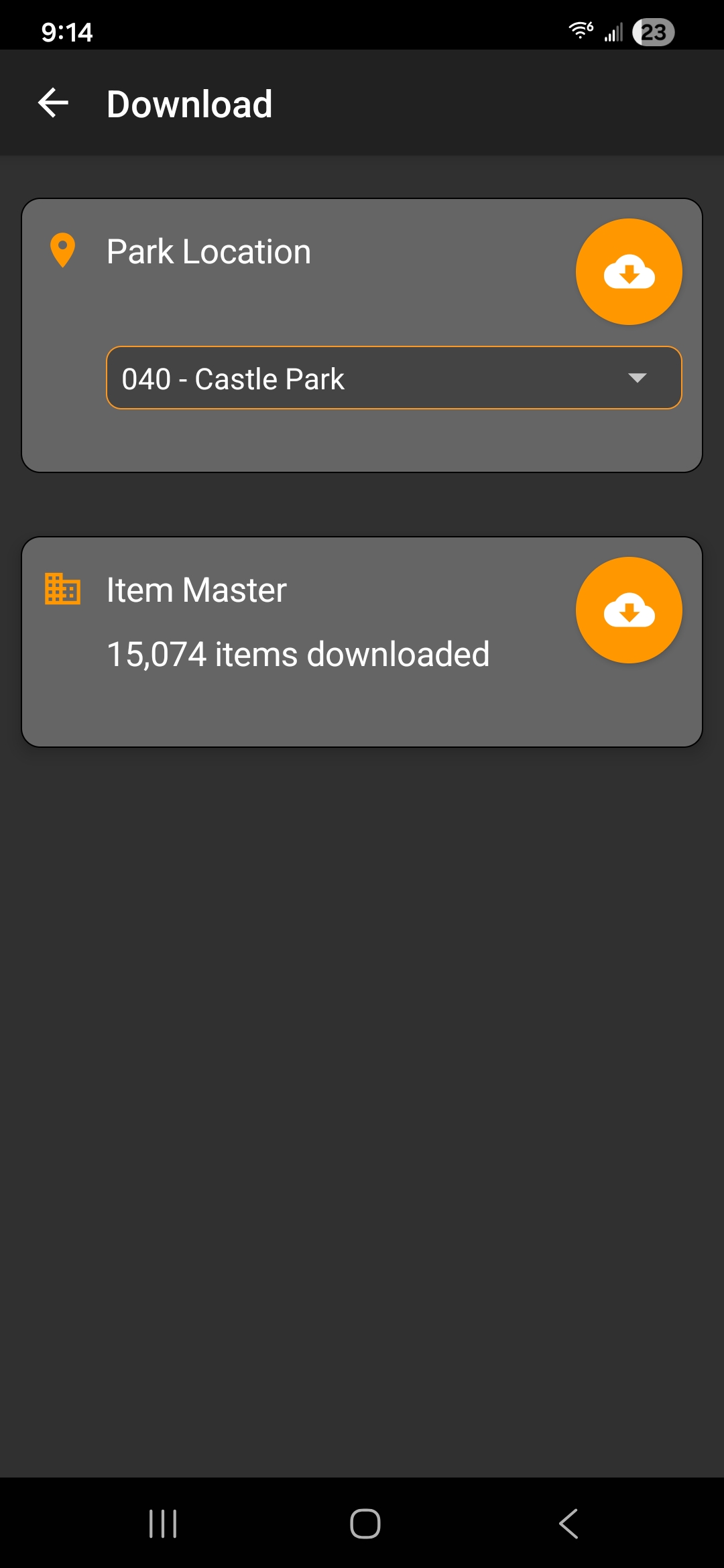Screen dimensions: 724x1568
Task: Tap the Item Master download cloud icon
Action: tap(628, 609)
